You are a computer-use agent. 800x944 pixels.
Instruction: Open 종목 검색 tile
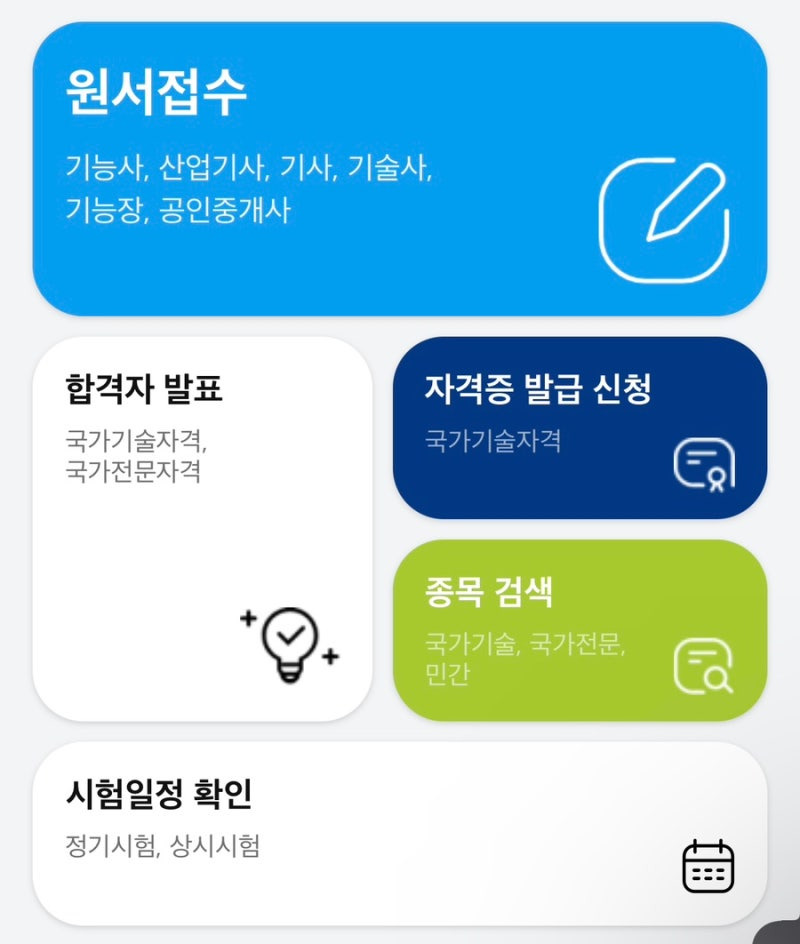(x=580, y=630)
